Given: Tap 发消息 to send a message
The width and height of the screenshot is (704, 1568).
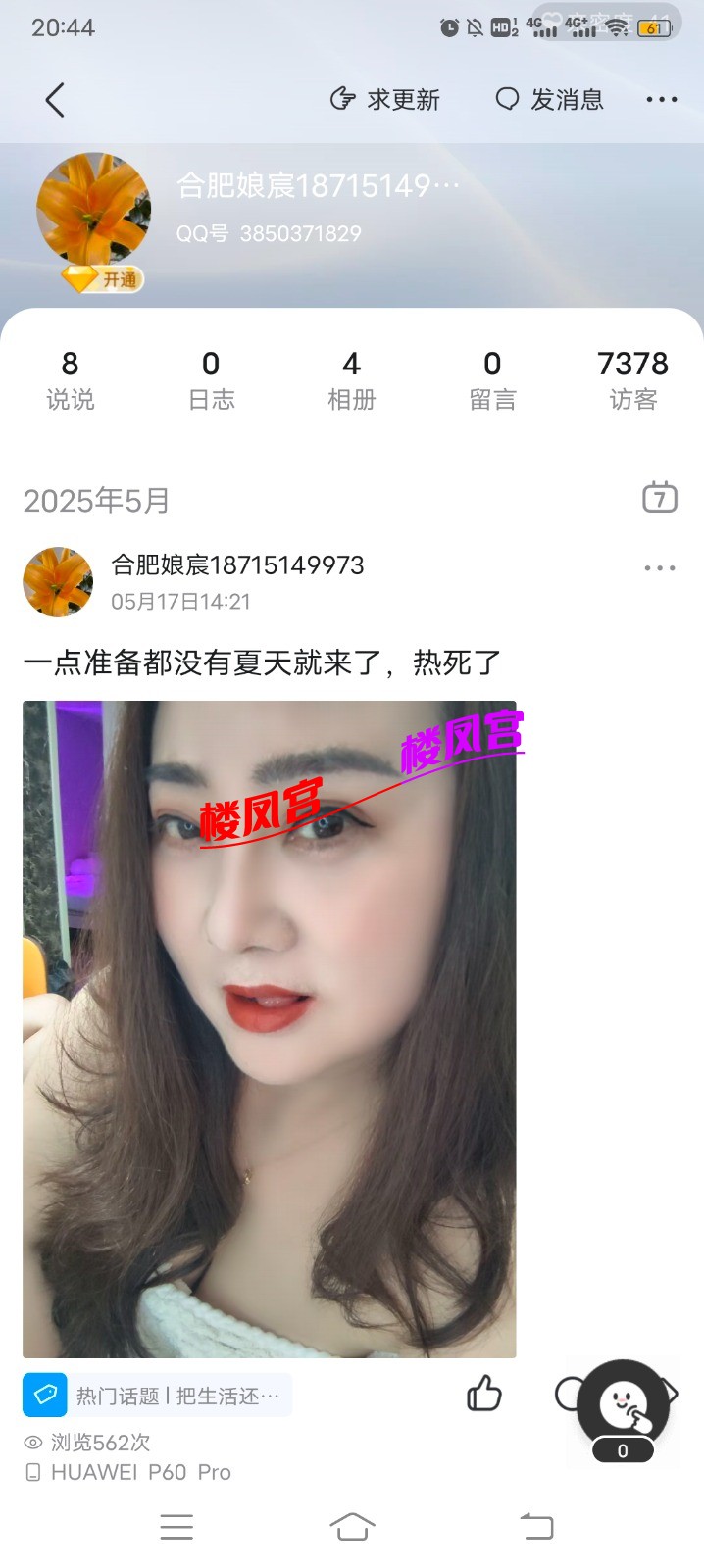Looking at the screenshot, I should tap(549, 99).
